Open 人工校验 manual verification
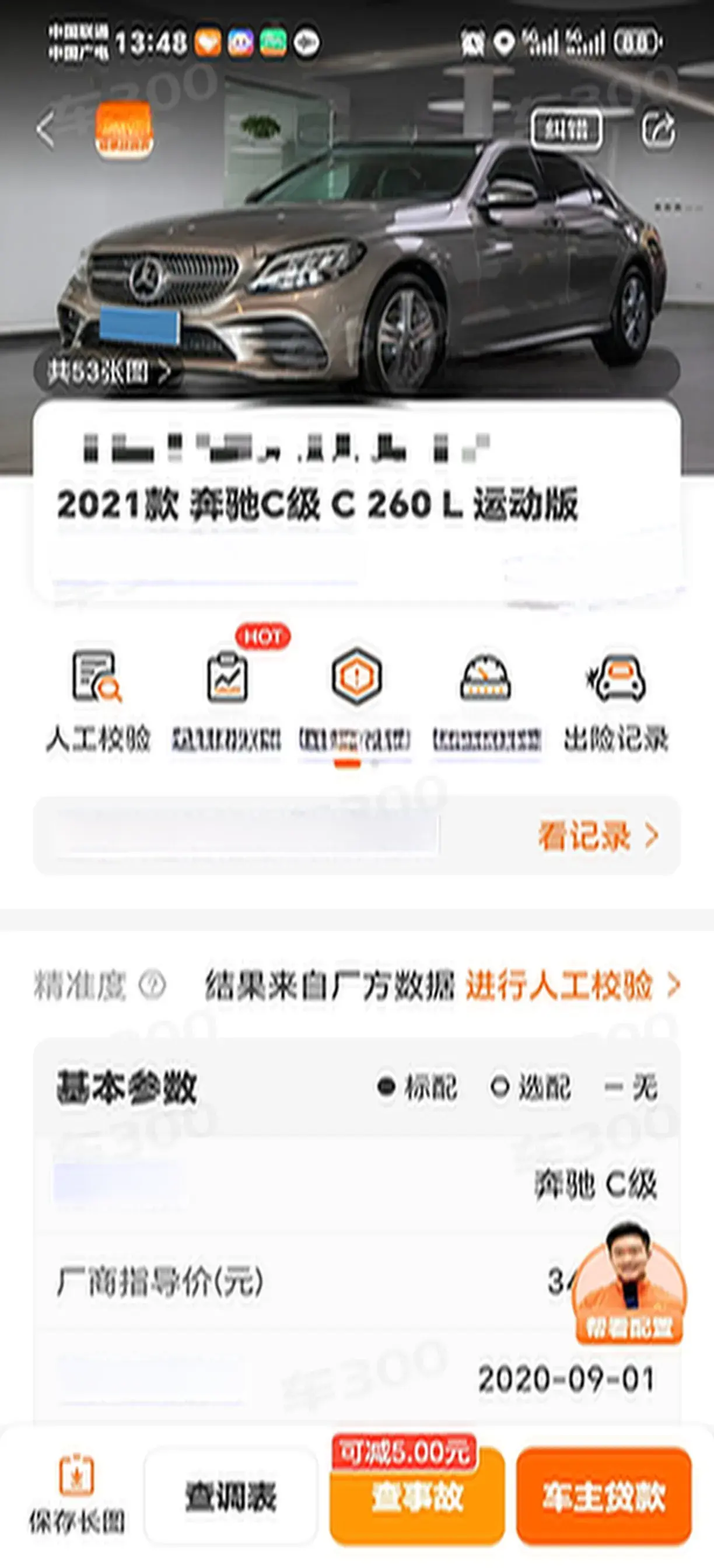 pos(97,700)
